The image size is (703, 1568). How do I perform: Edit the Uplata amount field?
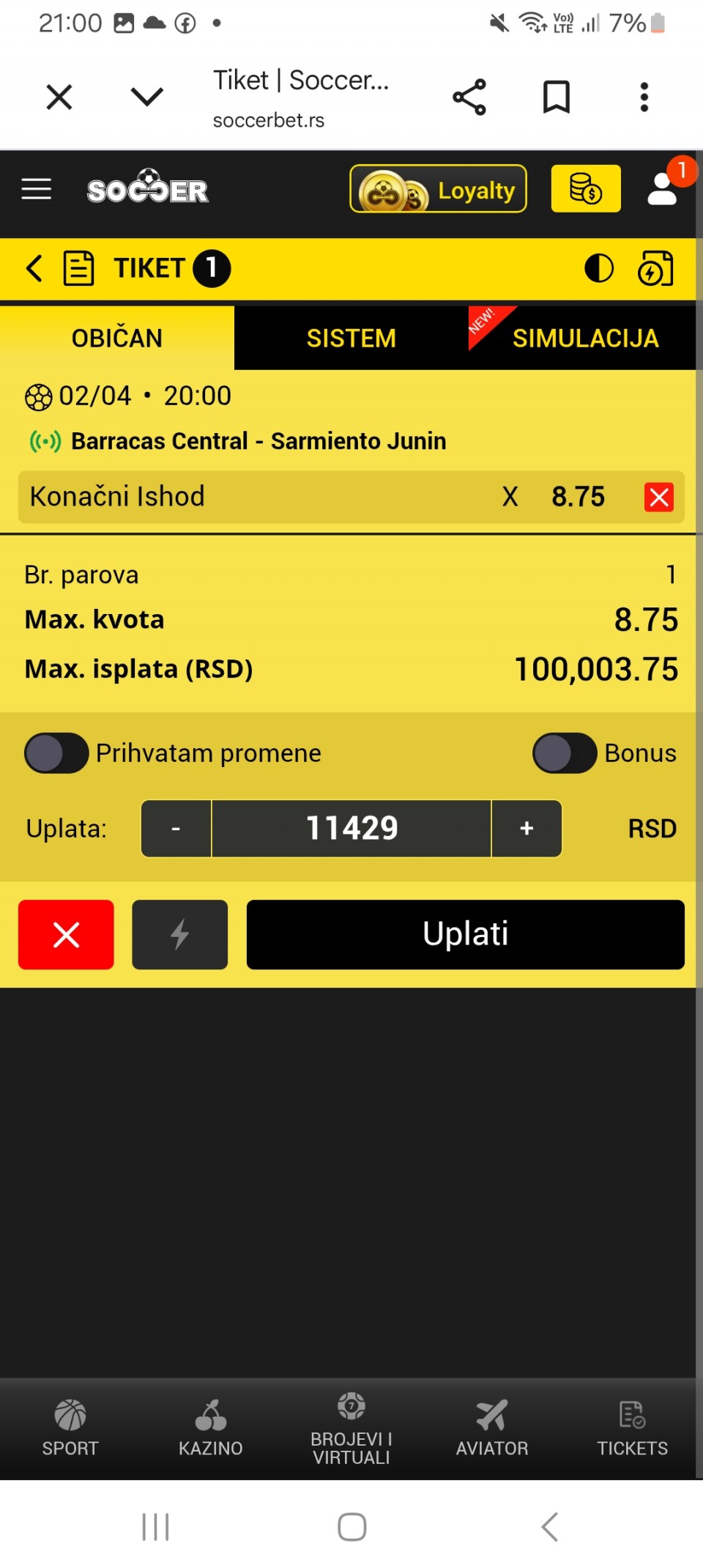pos(351,829)
